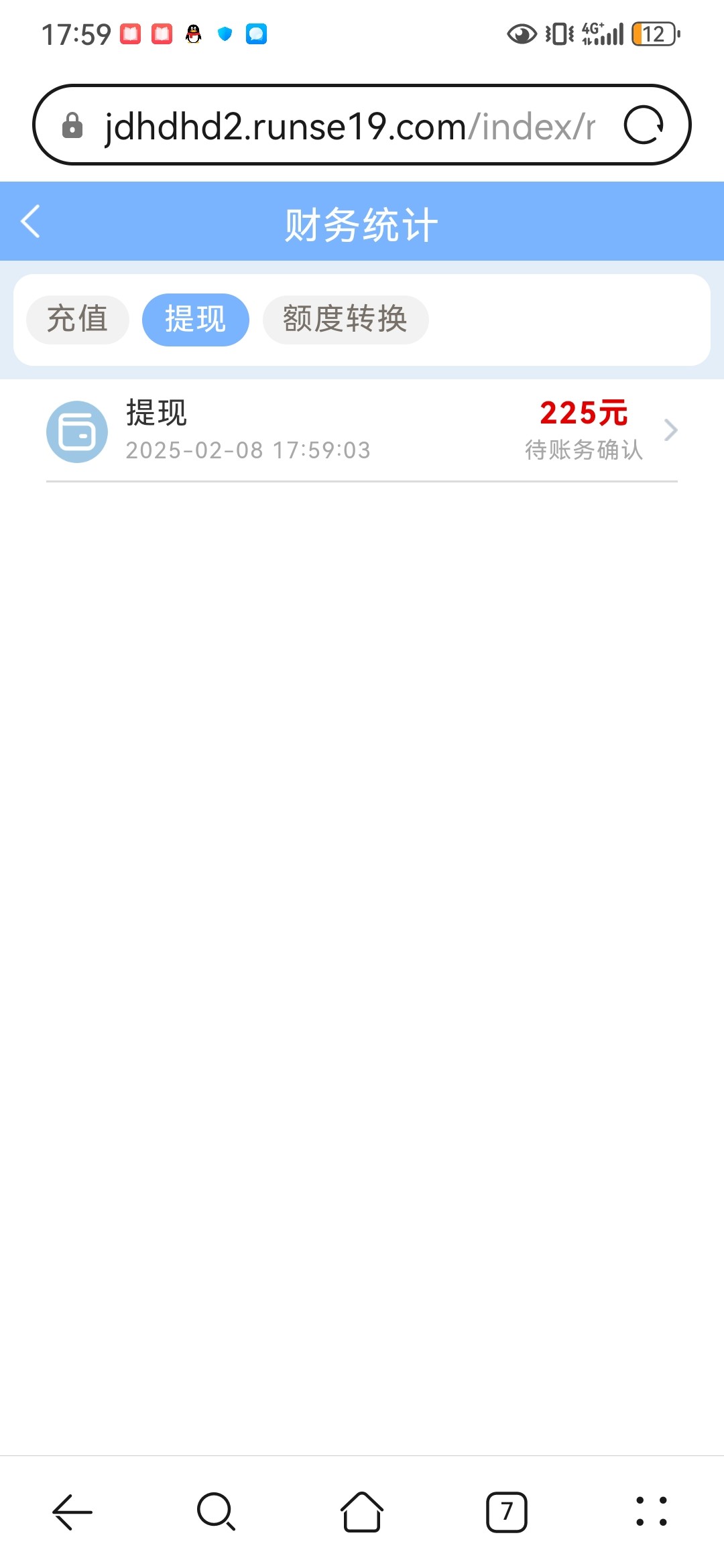Viewport: 724px width, 1568px height.
Task: Open the browser search button
Action: click(217, 1512)
